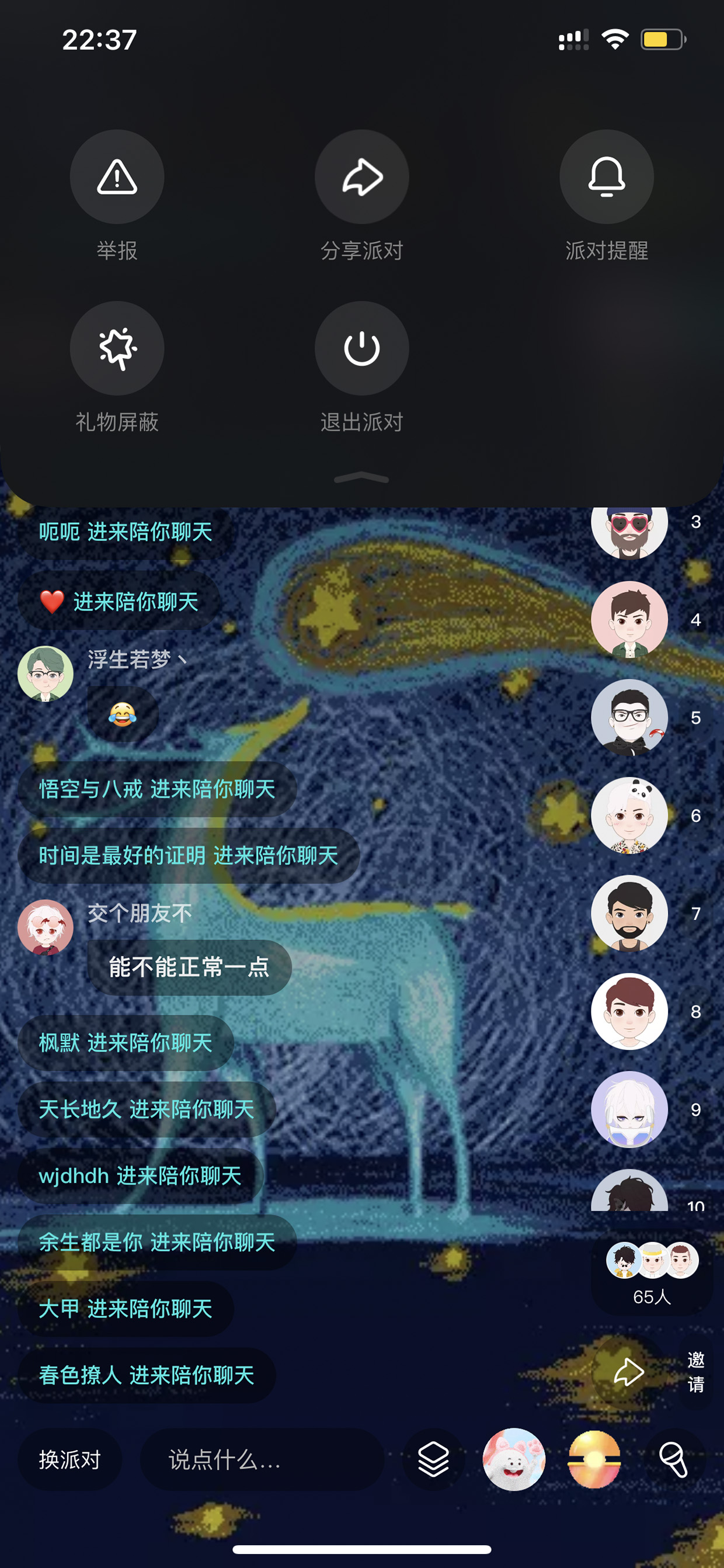Open the microphone icon
The height and width of the screenshot is (1568, 724).
click(674, 1460)
